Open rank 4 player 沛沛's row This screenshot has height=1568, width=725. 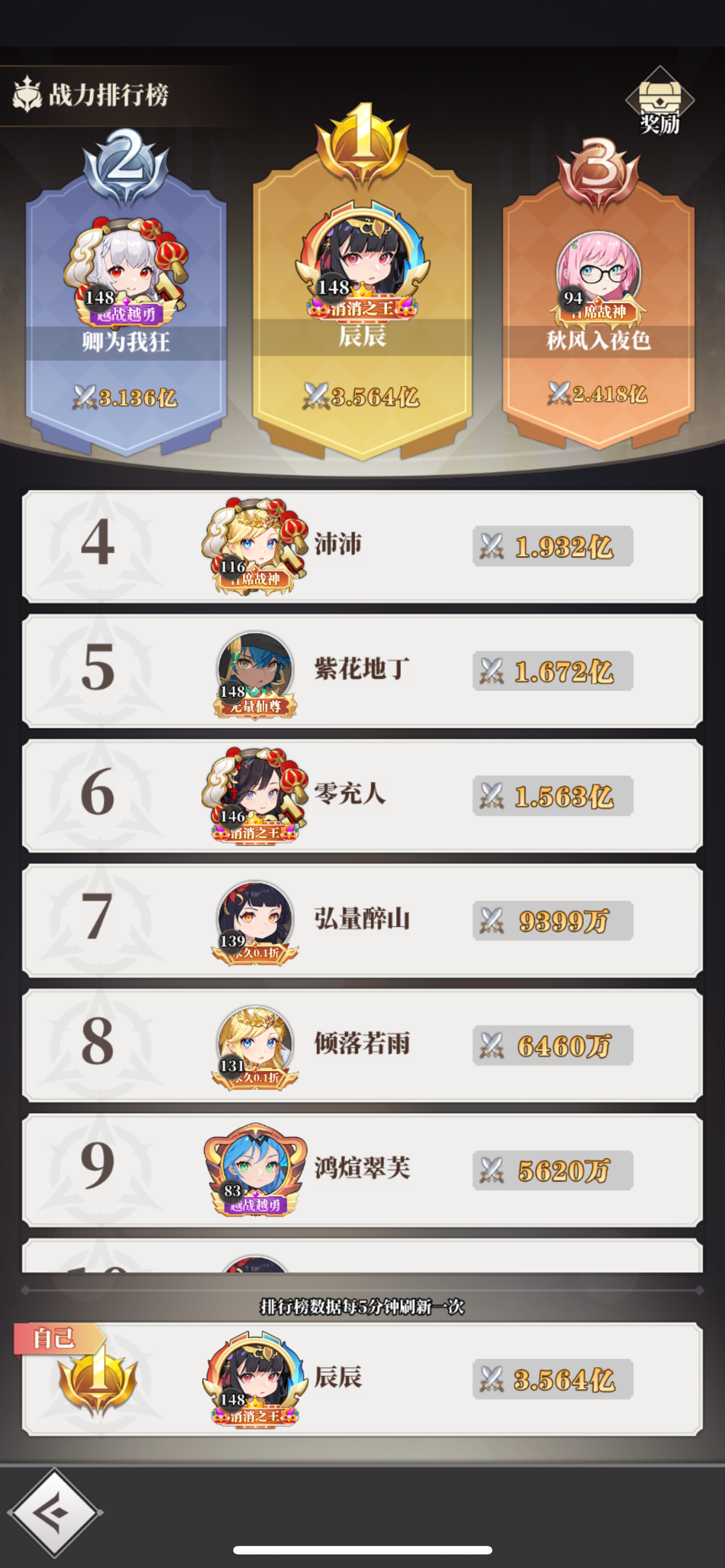coord(362,546)
